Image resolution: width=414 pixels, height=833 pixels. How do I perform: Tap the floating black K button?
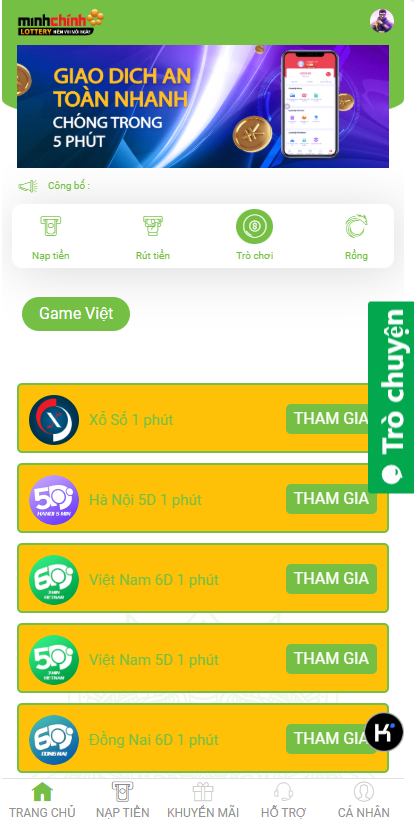pyautogui.click(x=384, y=732)
